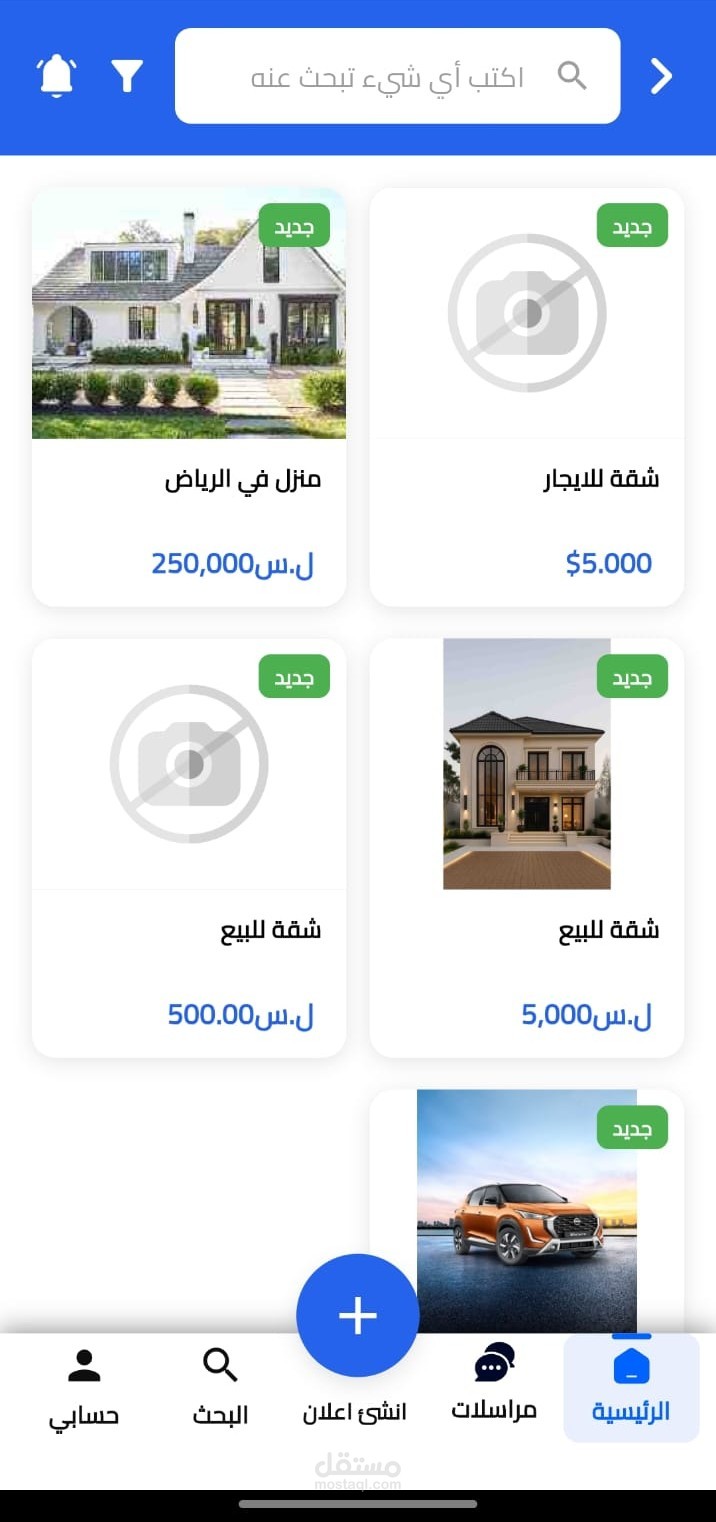Image resolution: width=716 pixels, height=1522 pixels.
Task: View the شقة للبيع listing priced 5,000
Action: pos(527,847)
